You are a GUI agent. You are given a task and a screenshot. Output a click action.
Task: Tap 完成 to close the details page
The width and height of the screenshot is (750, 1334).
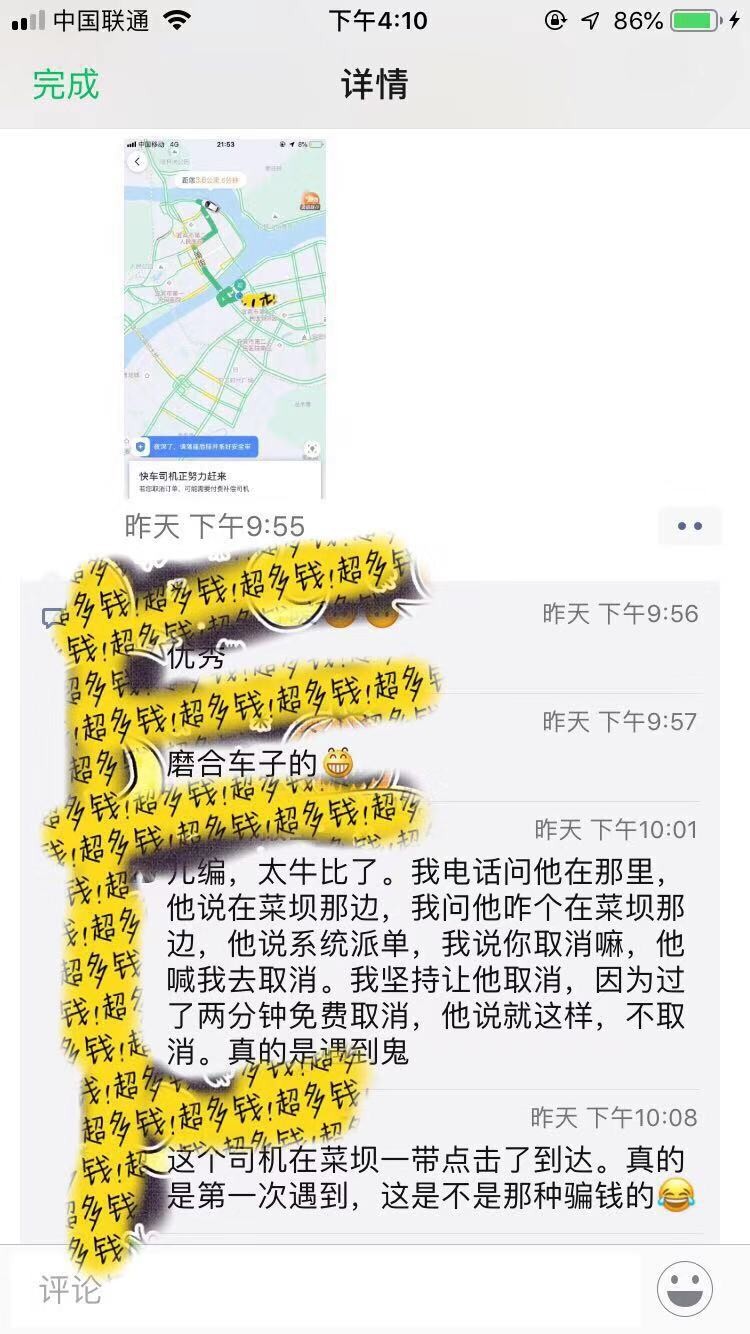pyautogui.click(x=66, y=84)
